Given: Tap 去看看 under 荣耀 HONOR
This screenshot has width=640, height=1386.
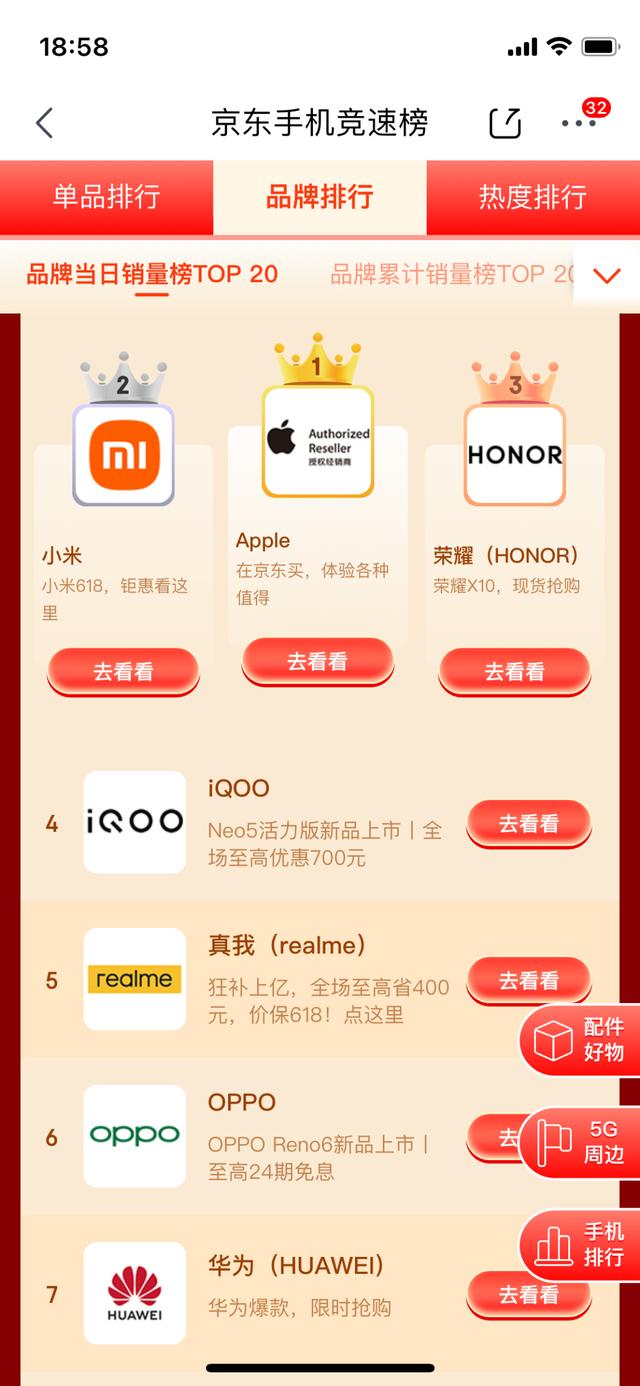Looking at the screenshot, I should click(x=514, y=672).
